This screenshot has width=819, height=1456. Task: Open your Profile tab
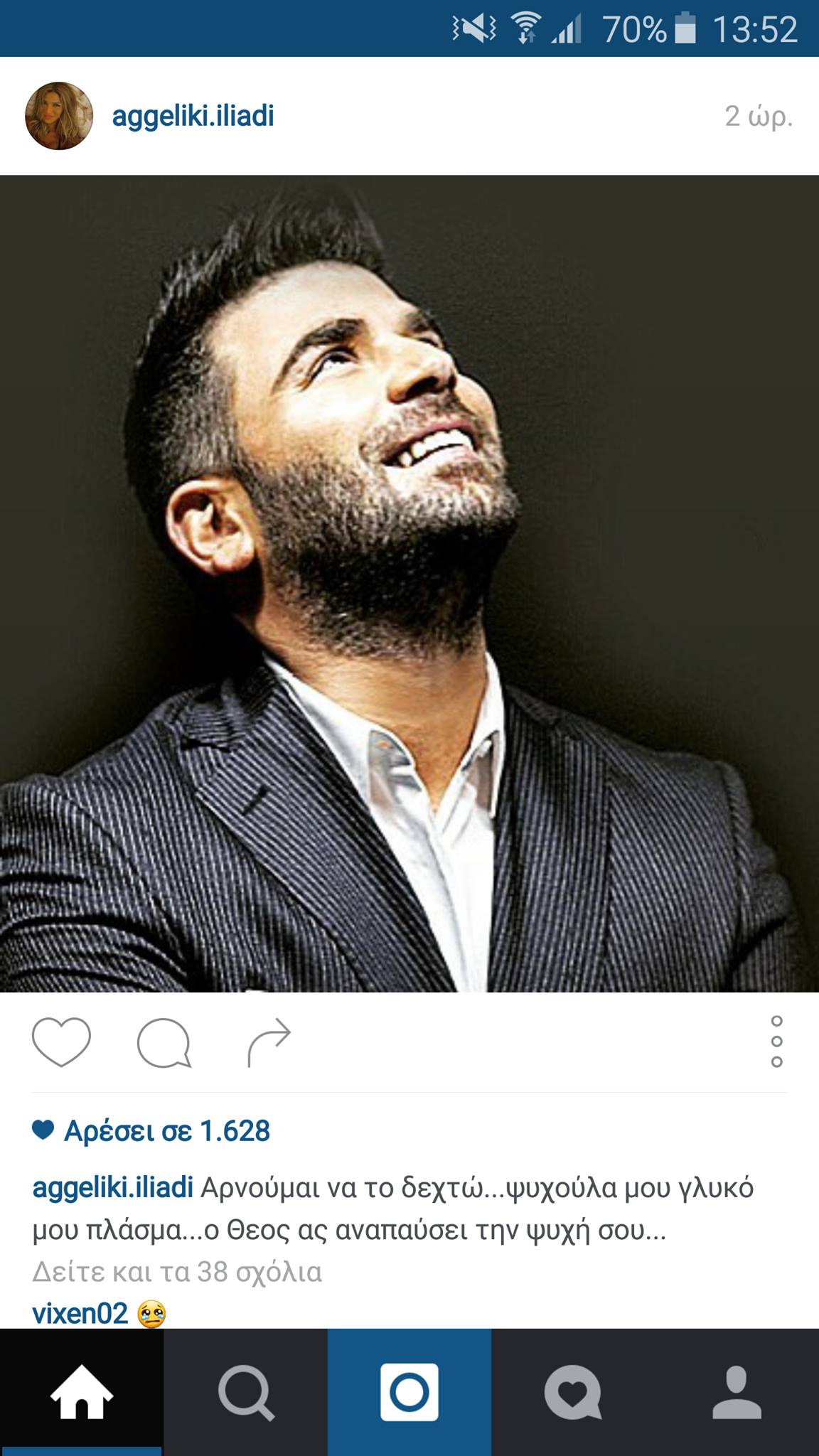pos(737,1392)
